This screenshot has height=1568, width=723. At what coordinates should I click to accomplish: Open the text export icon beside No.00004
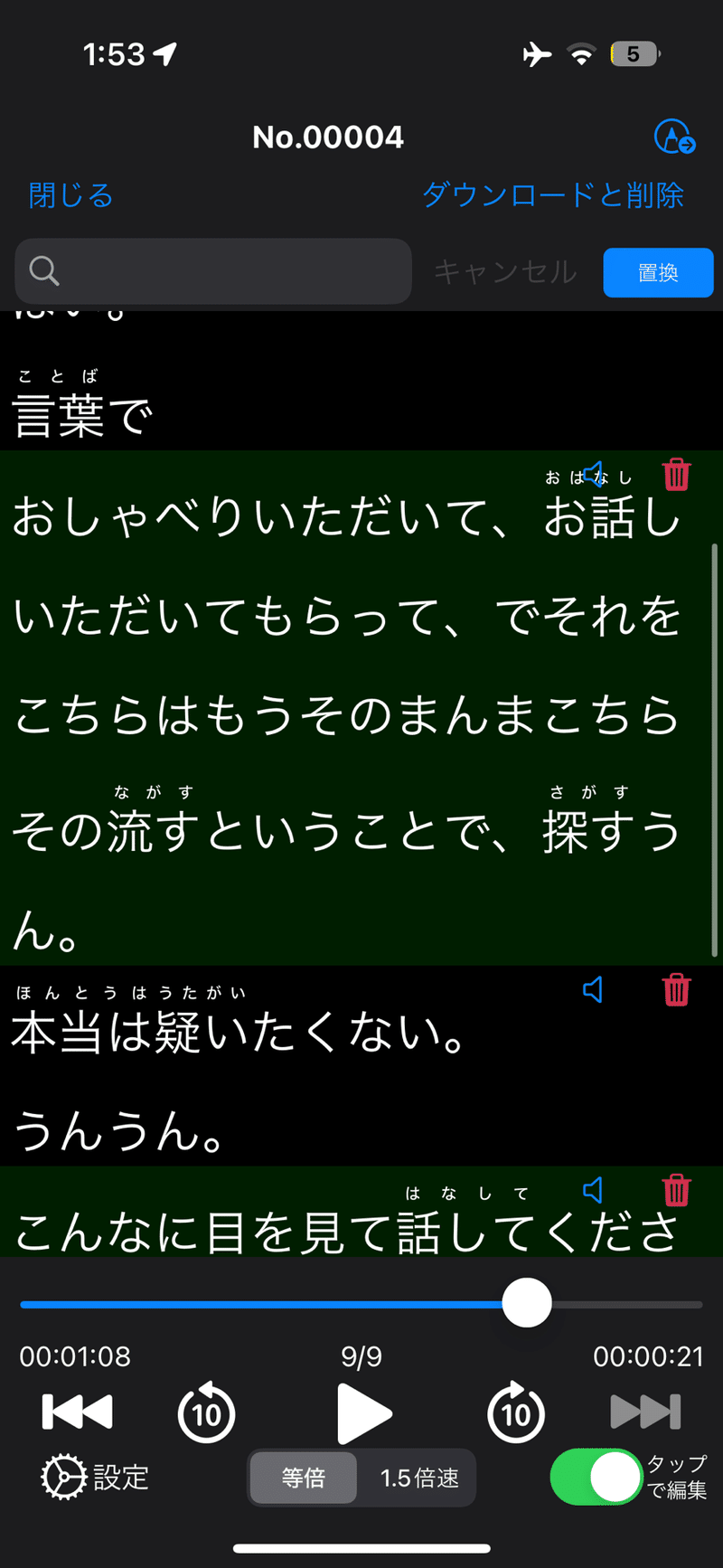click(673, 137)
